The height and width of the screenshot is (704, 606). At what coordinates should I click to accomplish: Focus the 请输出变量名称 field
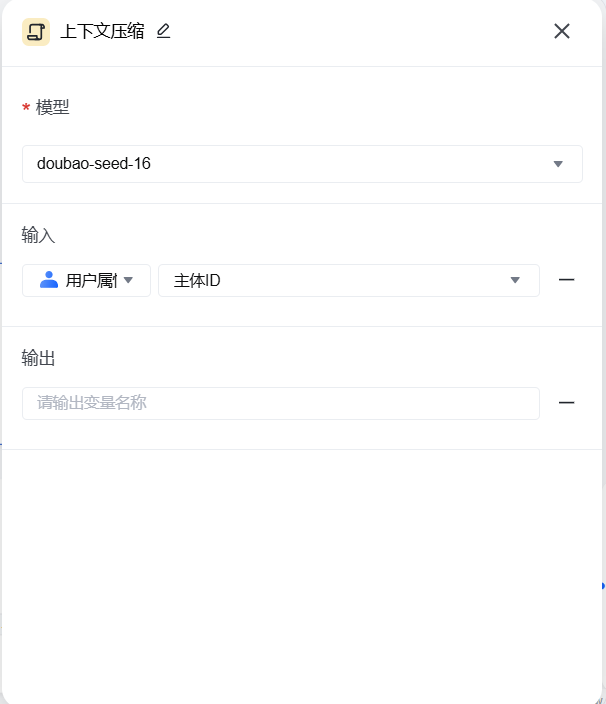coord(280,403)
